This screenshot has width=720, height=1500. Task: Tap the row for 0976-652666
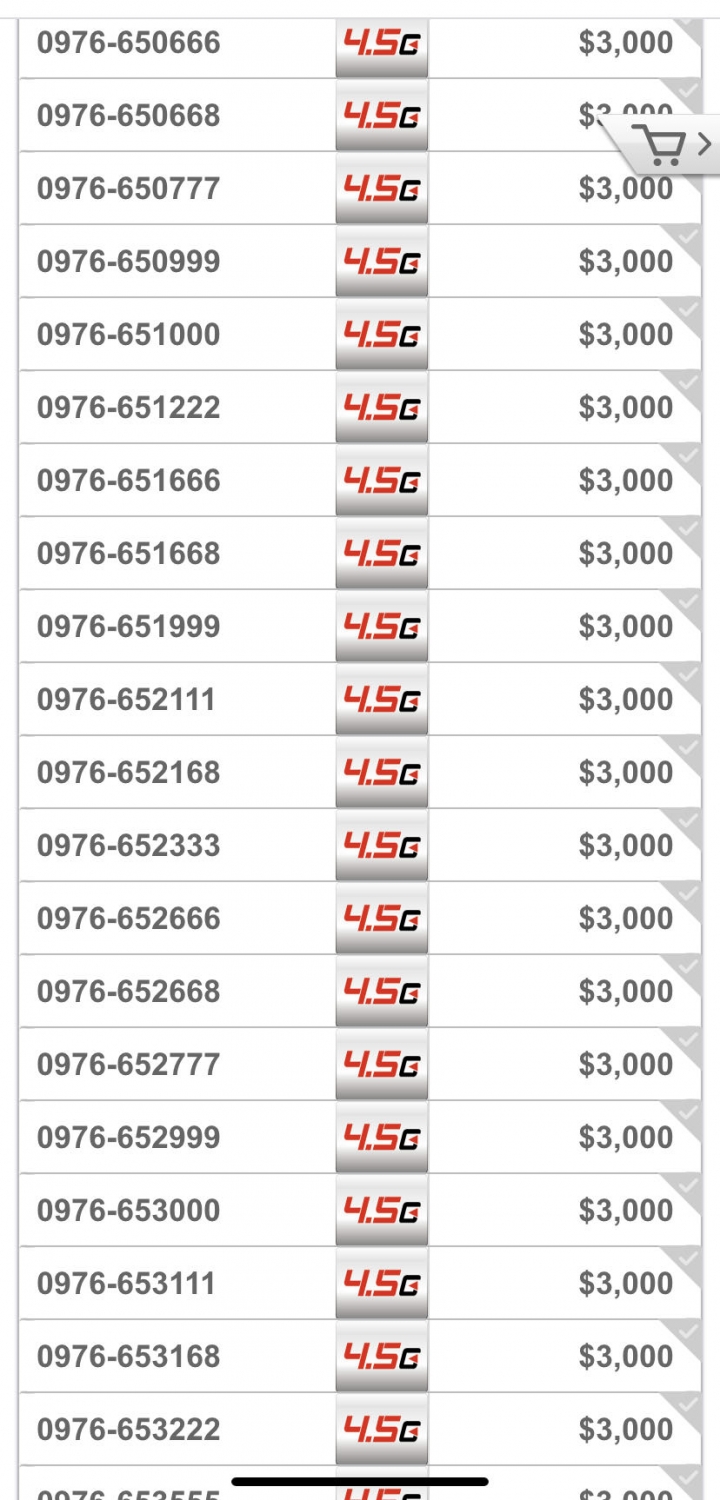pos(360,918)
